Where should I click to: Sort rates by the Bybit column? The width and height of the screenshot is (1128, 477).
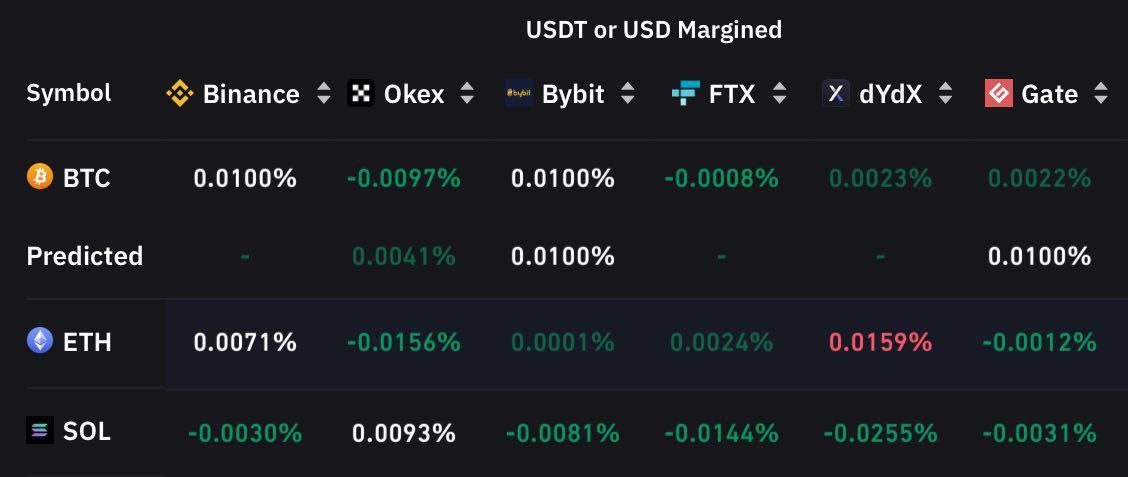click(628, 94)
